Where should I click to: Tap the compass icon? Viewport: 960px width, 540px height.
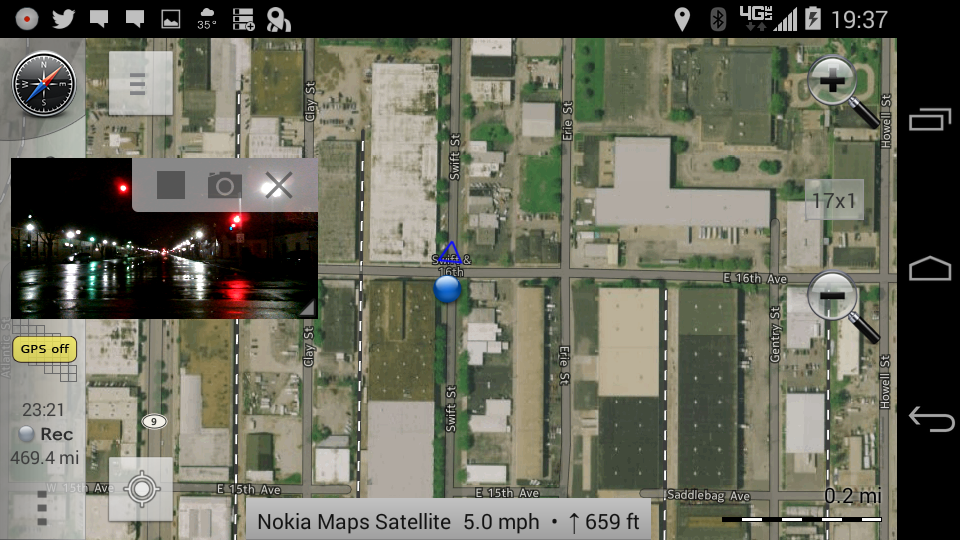point(43,83)
